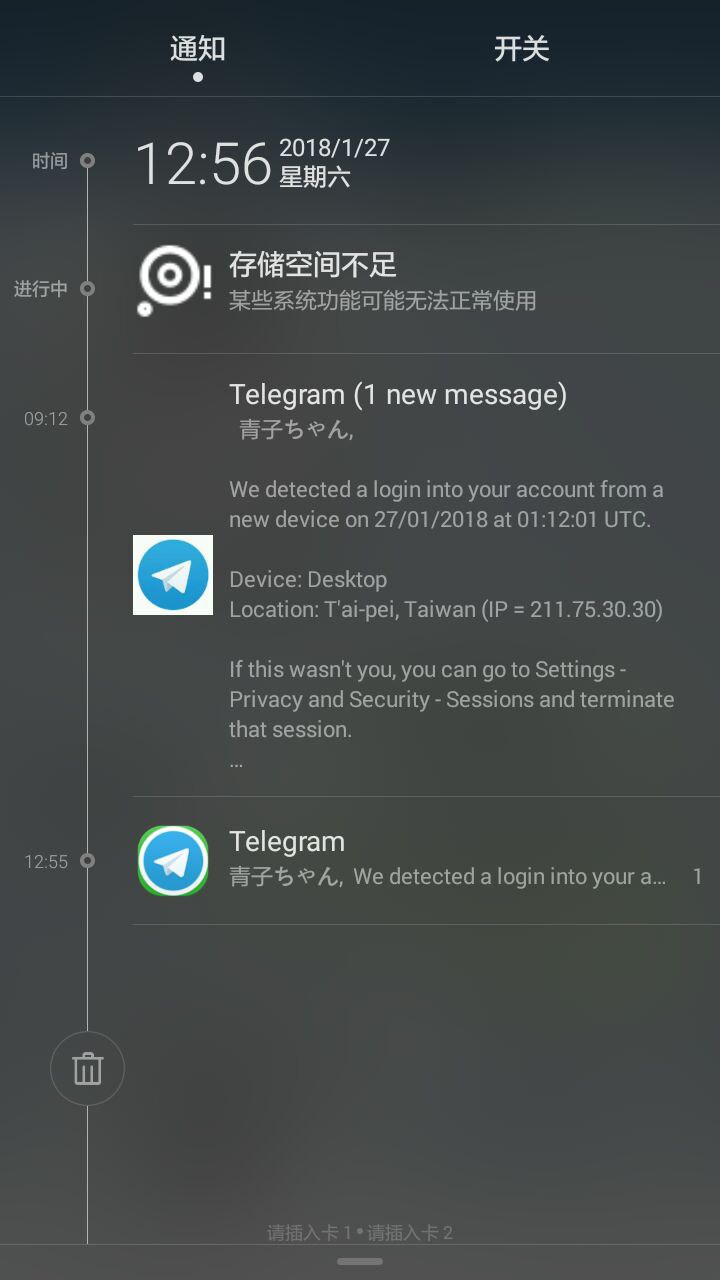Clear all notifications with the trash icon

(87, 1069)
